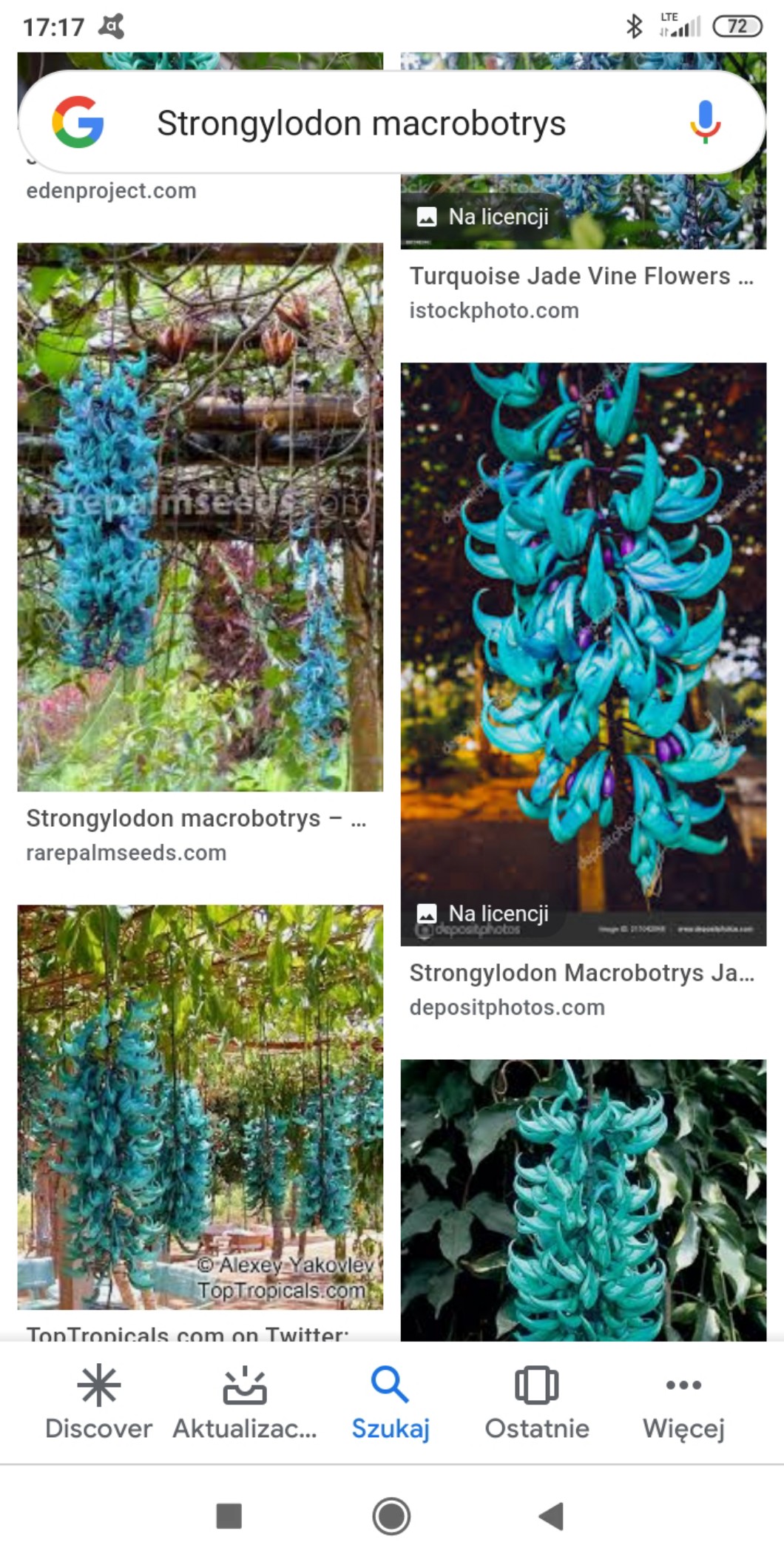
Task: Go back with the system back button
Action: (x=552, y=1516)
